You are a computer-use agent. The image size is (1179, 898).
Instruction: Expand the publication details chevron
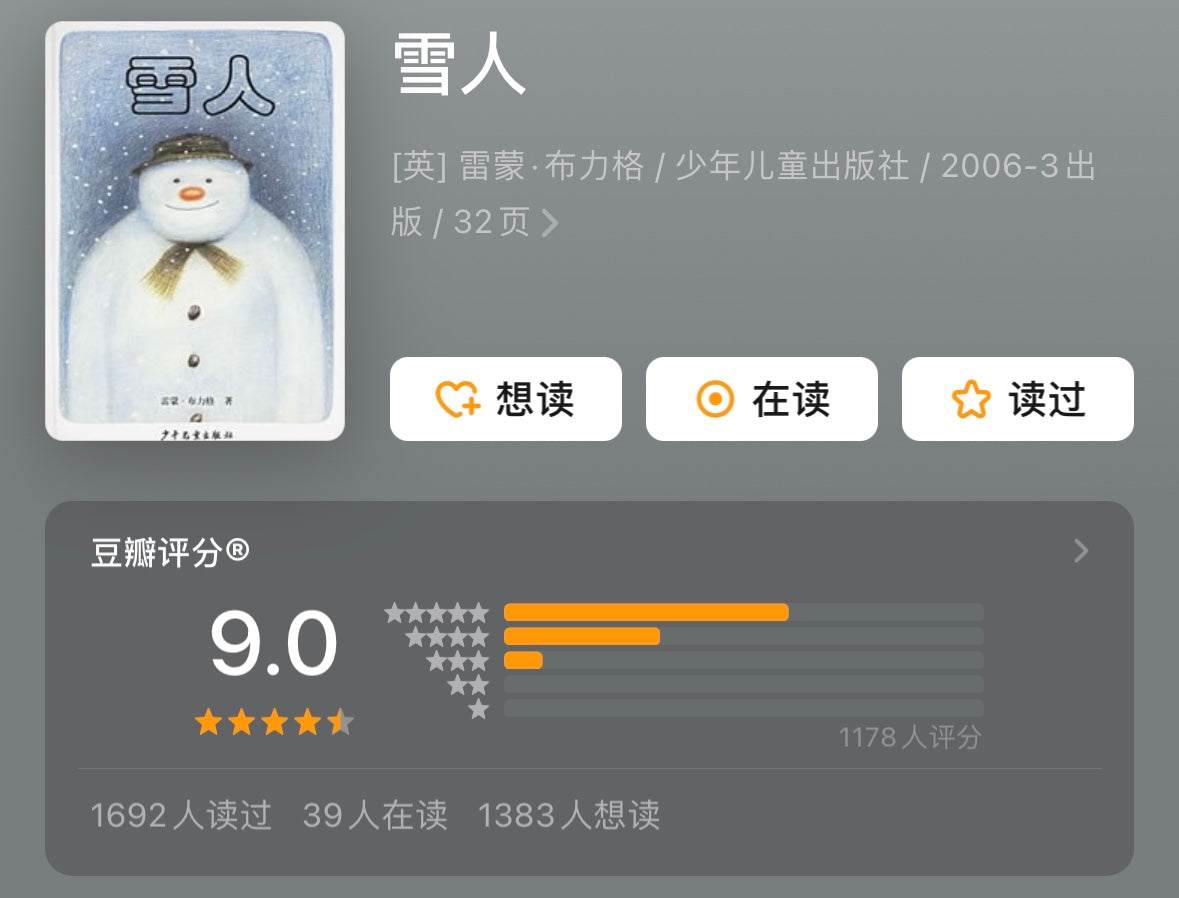click(549, 223)
